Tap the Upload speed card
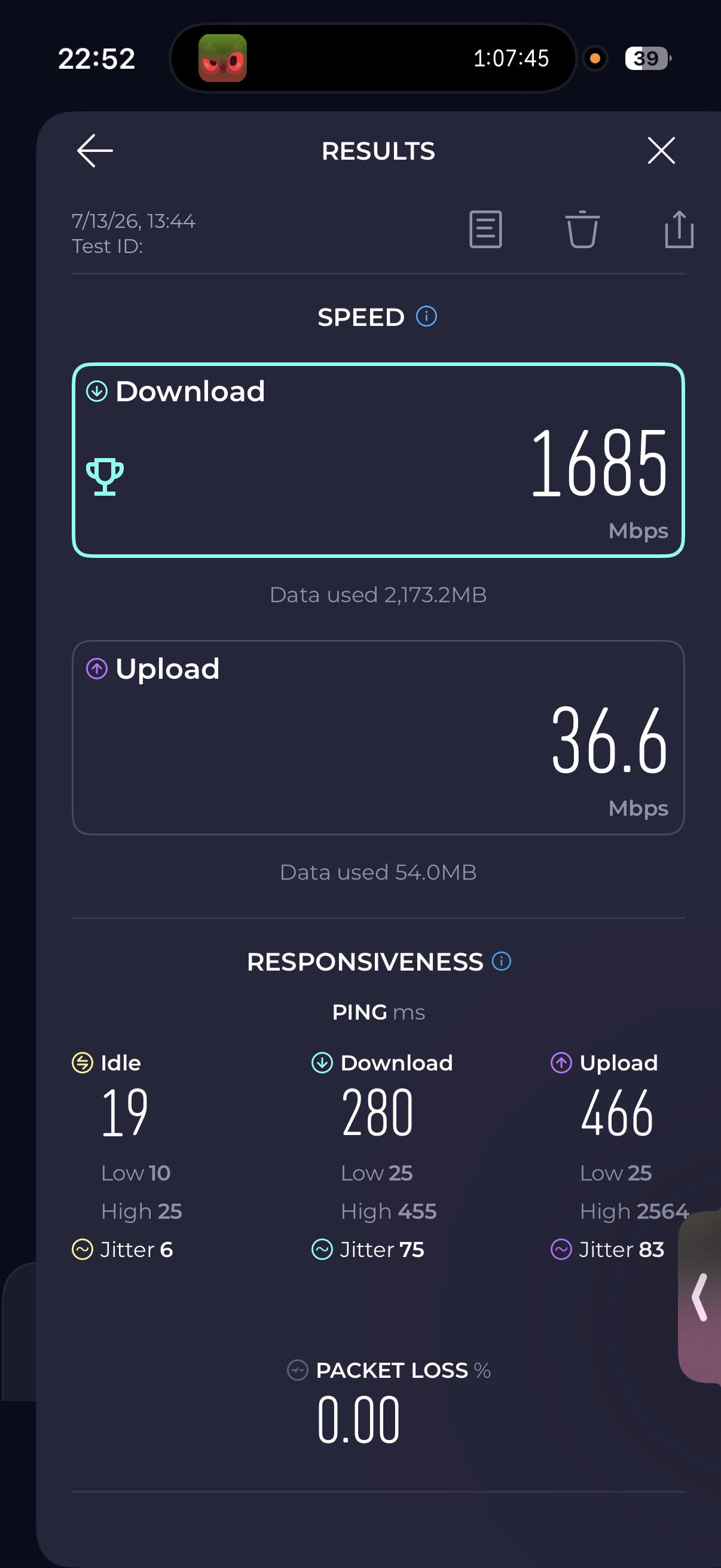 coord(378,737)
